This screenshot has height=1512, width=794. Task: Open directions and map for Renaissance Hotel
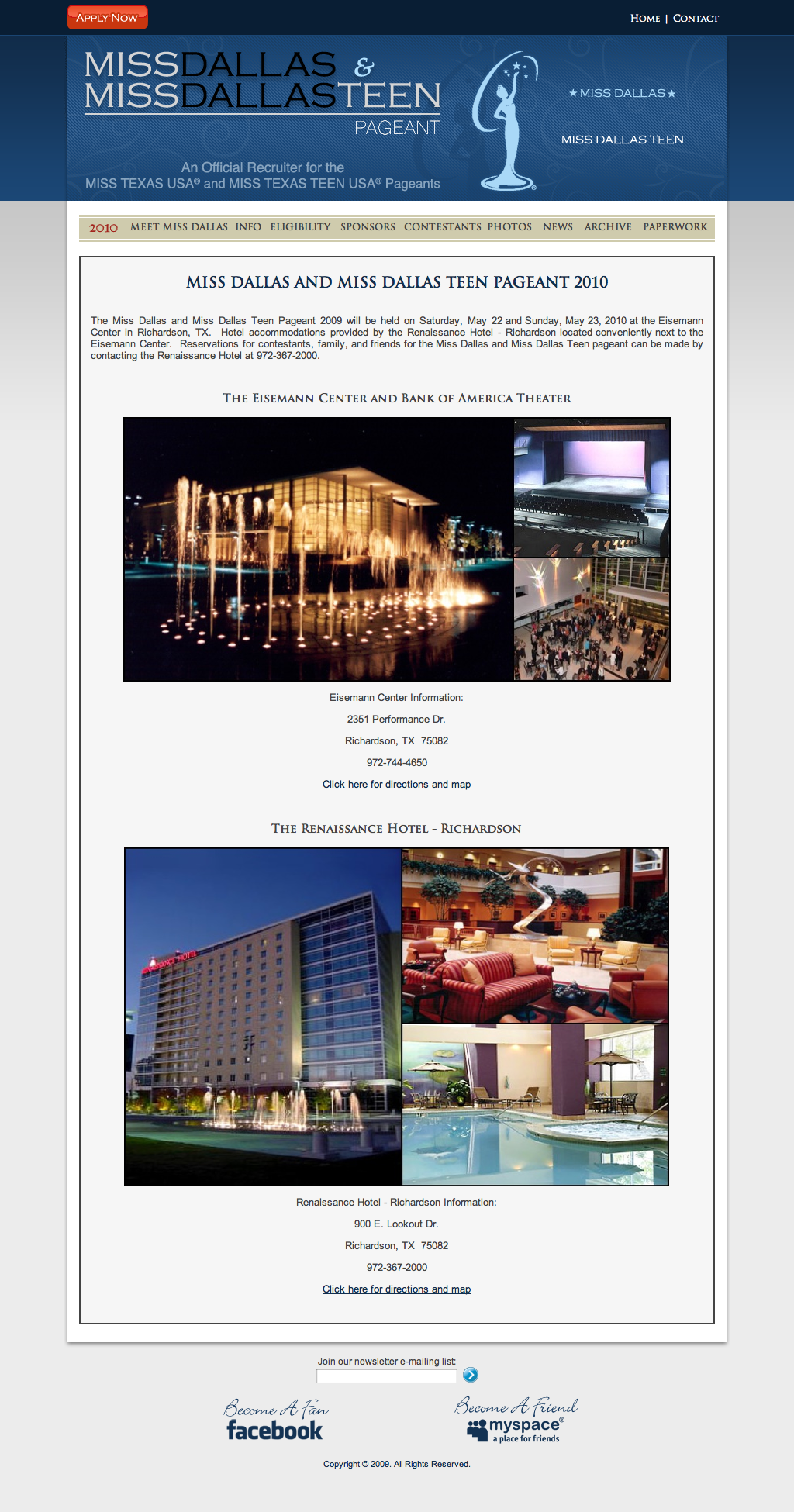(x=396, y=1289)
